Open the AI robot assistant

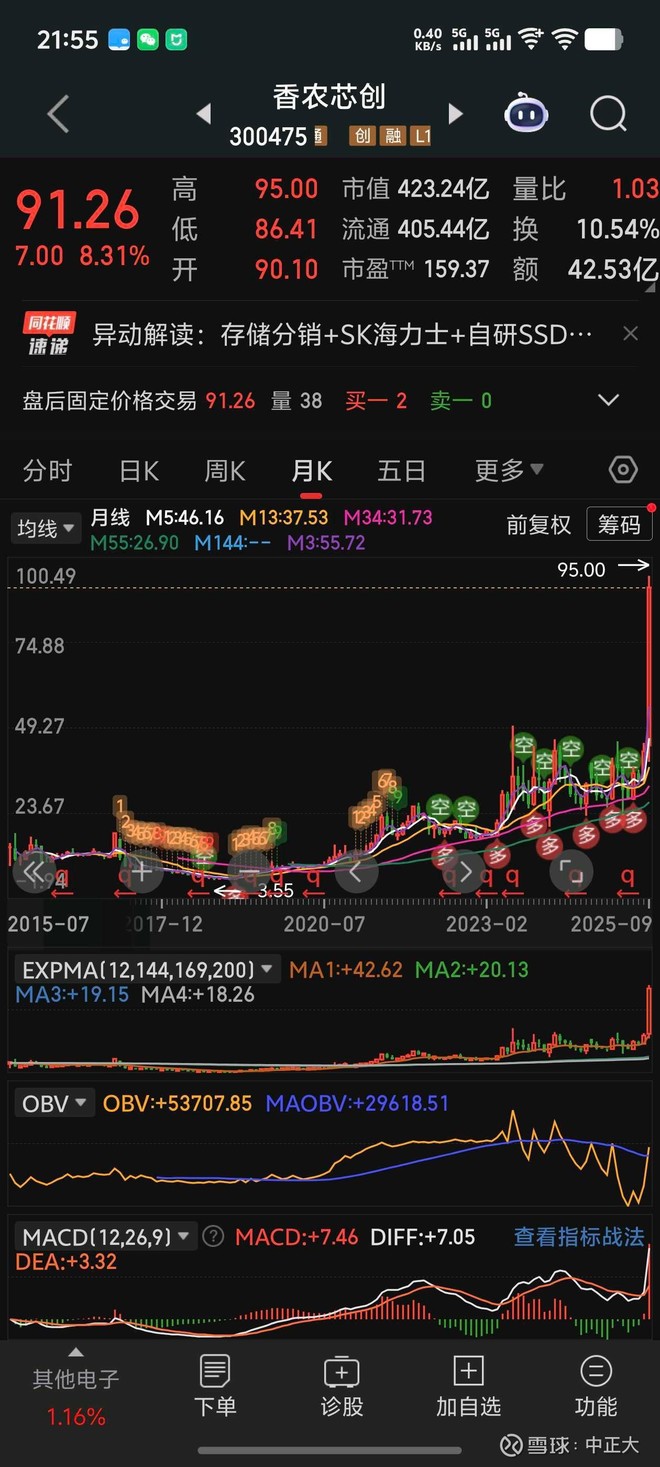pos(526,115)
